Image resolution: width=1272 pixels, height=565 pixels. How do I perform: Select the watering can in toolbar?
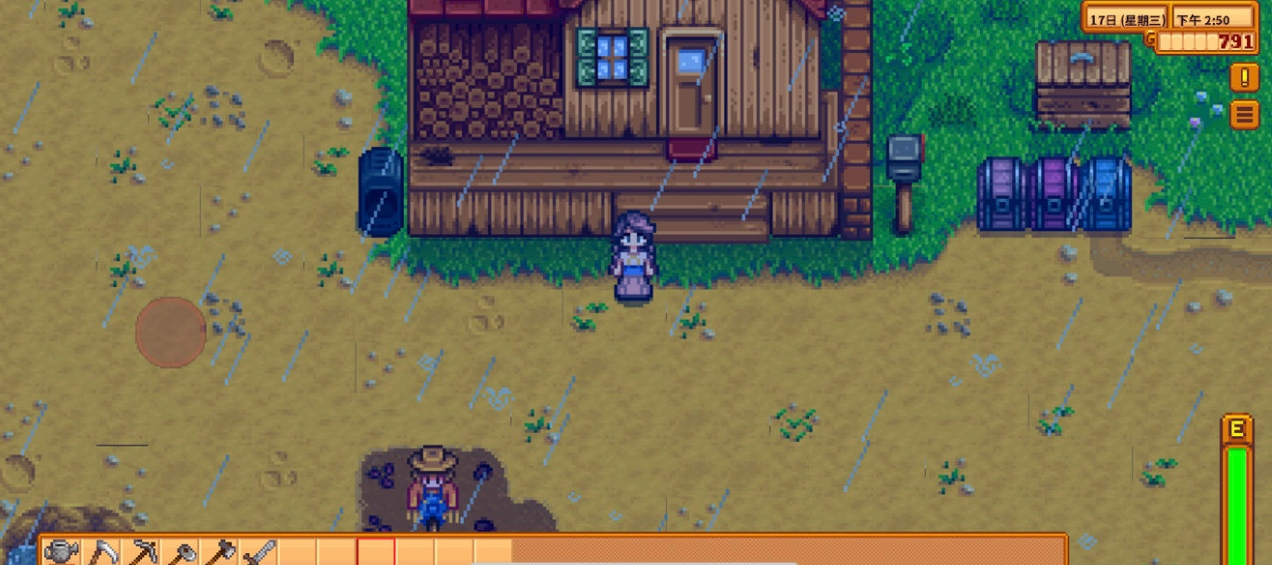pos(61,552)
